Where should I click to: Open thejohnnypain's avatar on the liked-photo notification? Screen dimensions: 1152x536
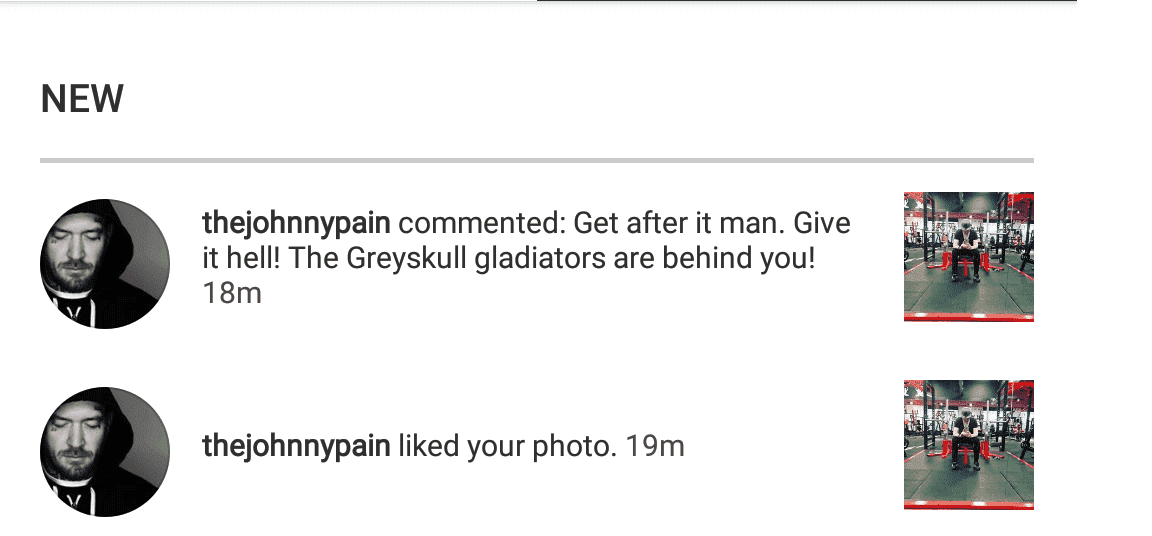105,452
